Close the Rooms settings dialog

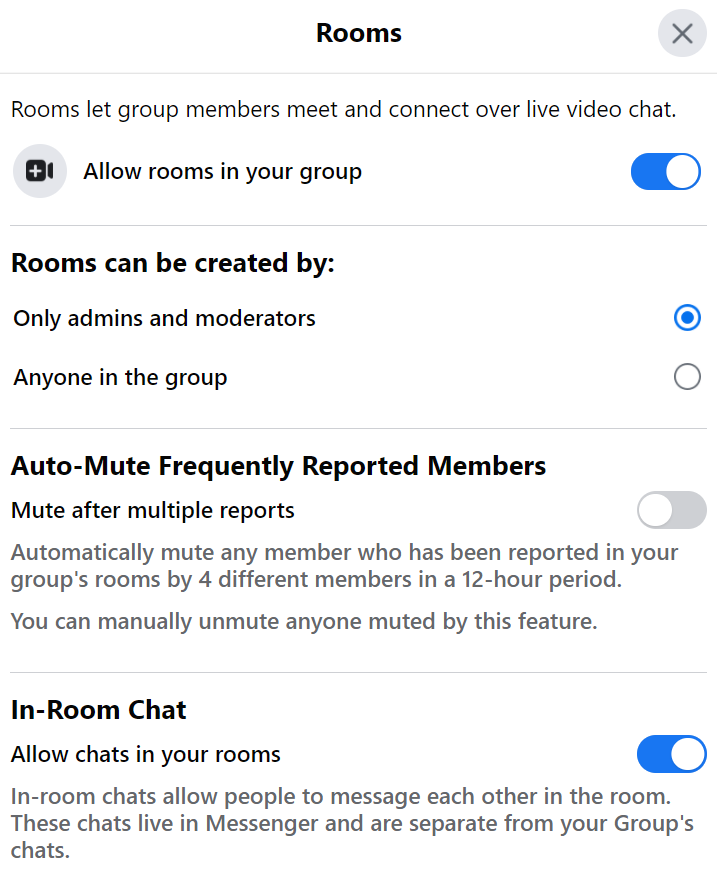[x=682, y=34]
